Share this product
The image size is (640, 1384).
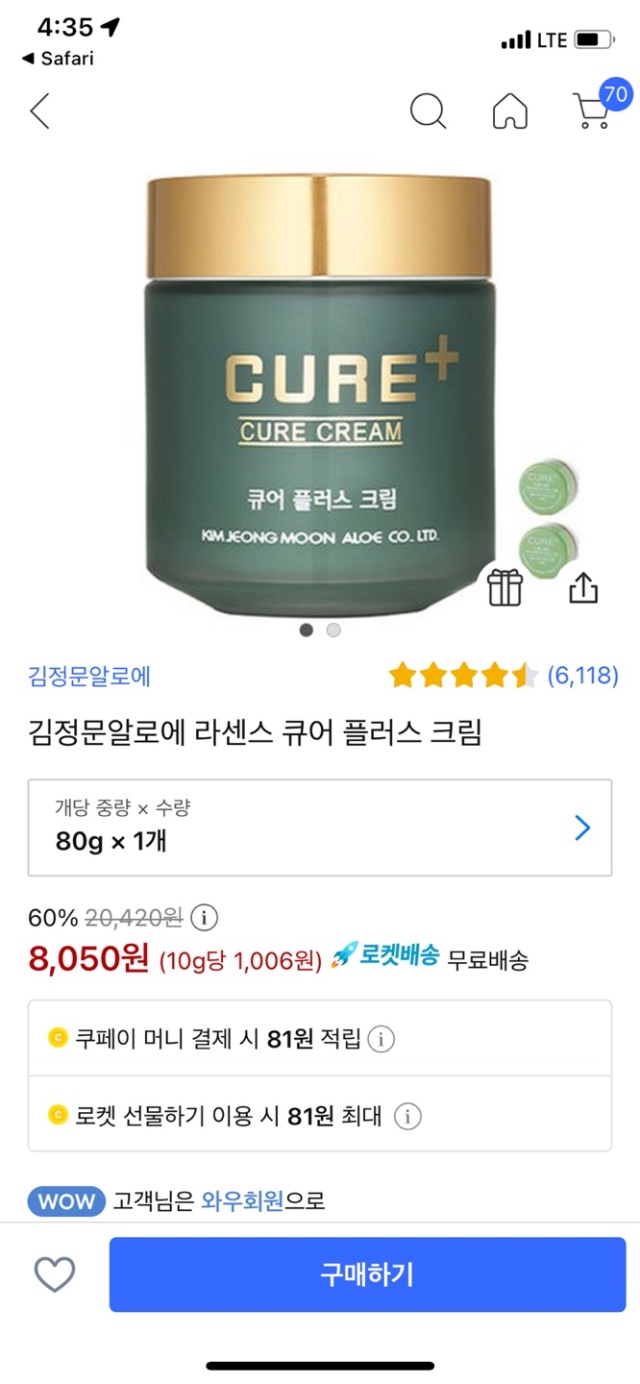(x=583, y=588)
